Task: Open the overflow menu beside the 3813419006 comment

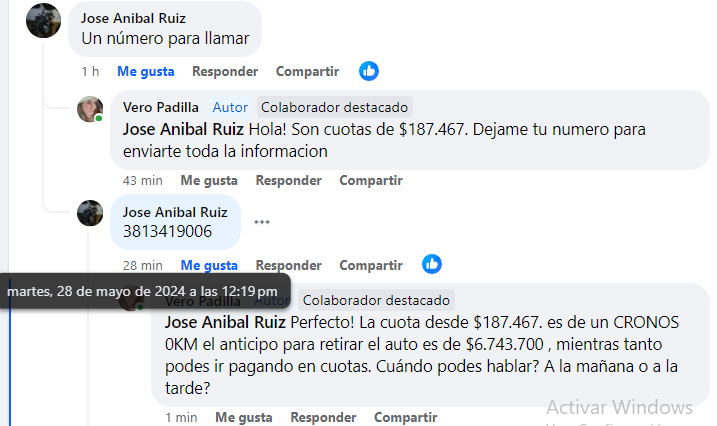Action: click(262, 222)
